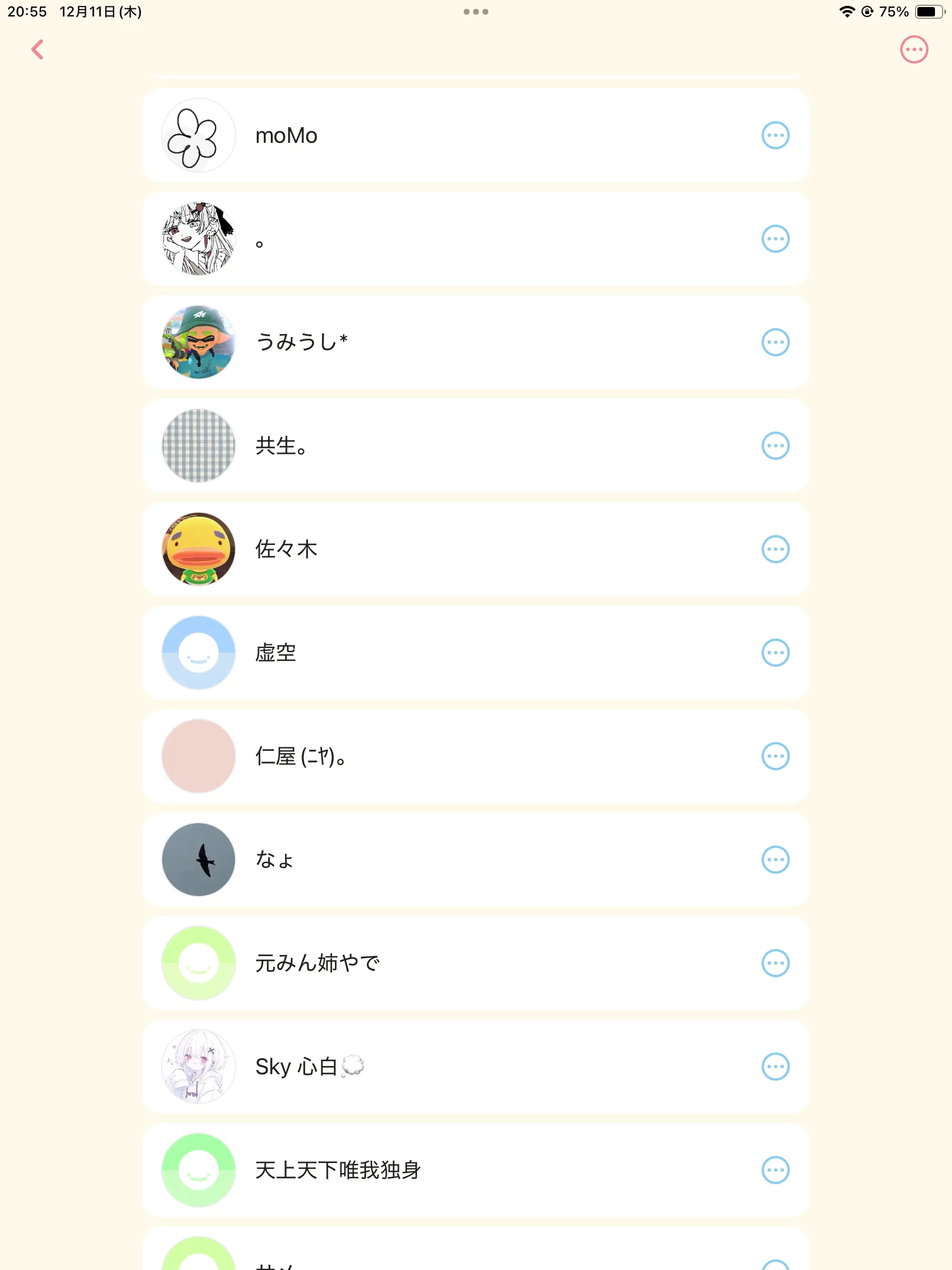
Task: Show options for 仁屋 (ﾆﾔ)。
Action: coord(775,756)
